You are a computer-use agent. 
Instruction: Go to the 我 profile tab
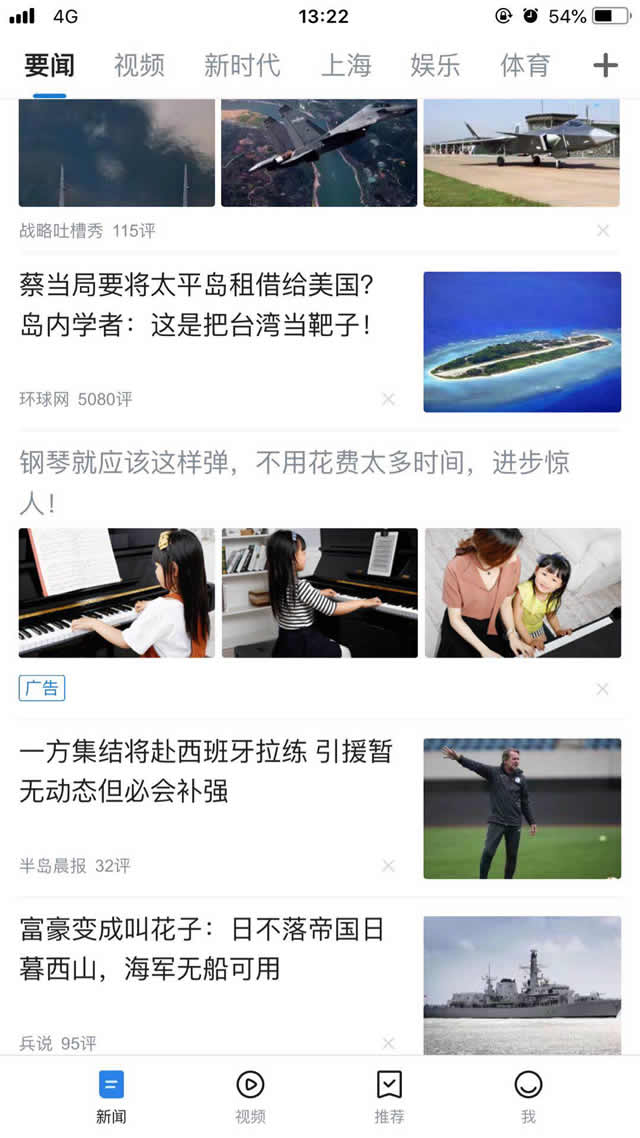528,1095
